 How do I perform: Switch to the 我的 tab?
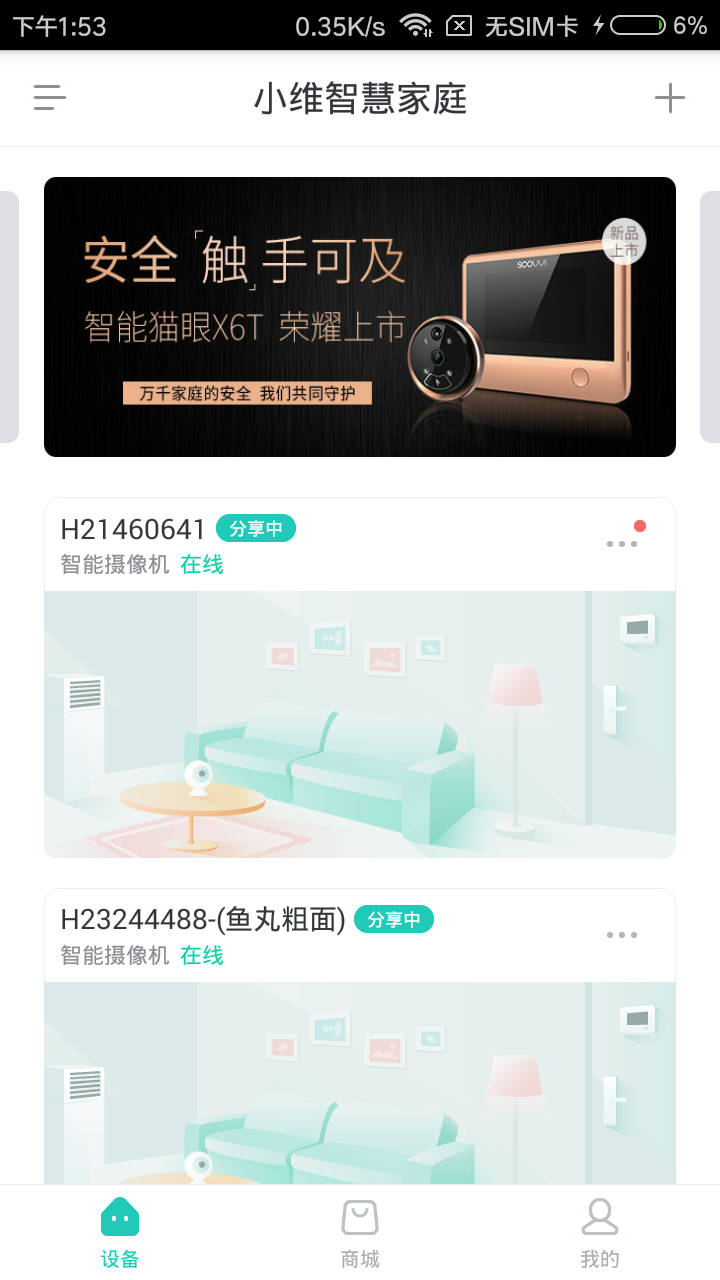(599, 1234)
